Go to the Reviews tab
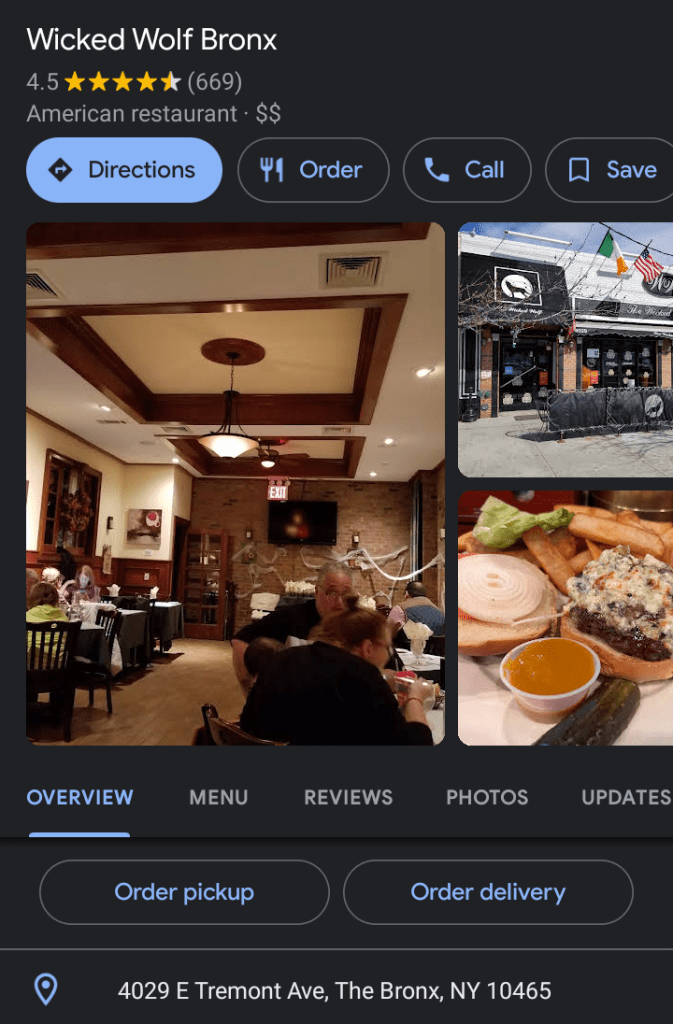Image resolution: width=673 pixels, height=1024 pixels. (x=348, y=797)
